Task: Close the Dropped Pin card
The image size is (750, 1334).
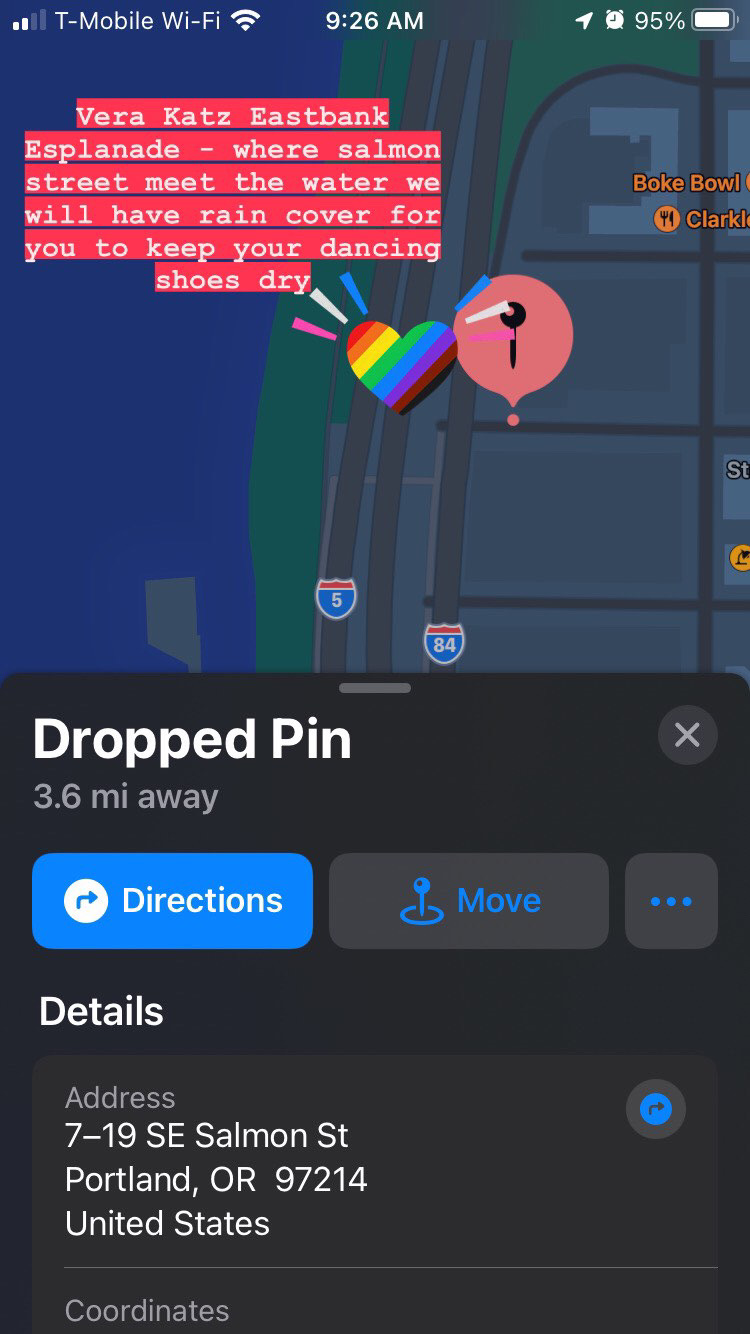Action: pos(687,735)
